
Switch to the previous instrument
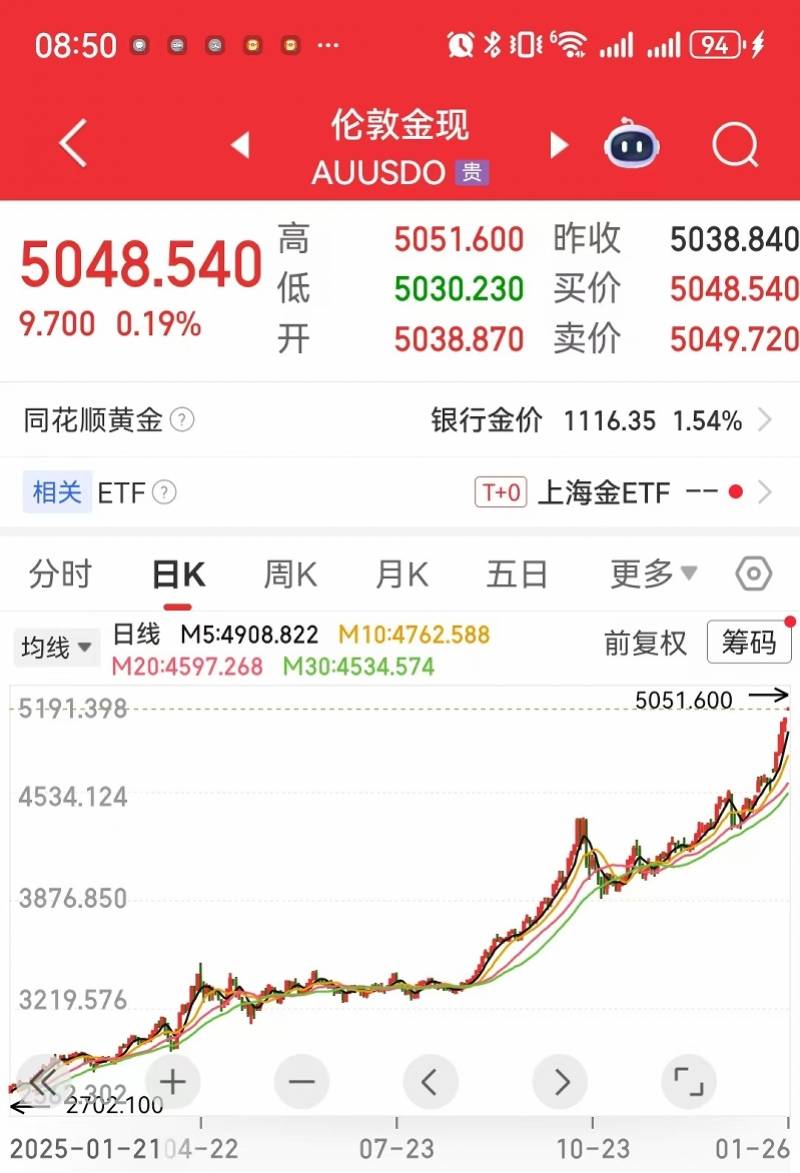coord(240,146)
